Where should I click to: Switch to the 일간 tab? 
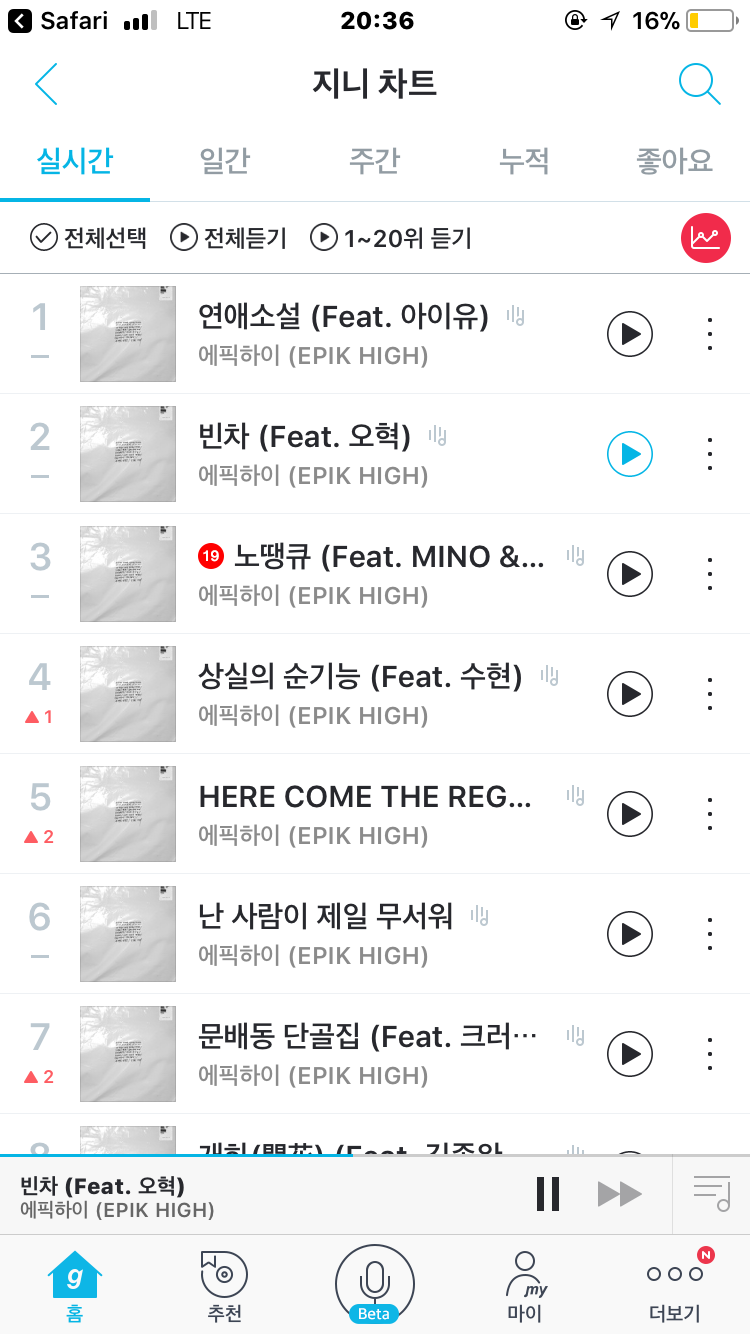224,161
